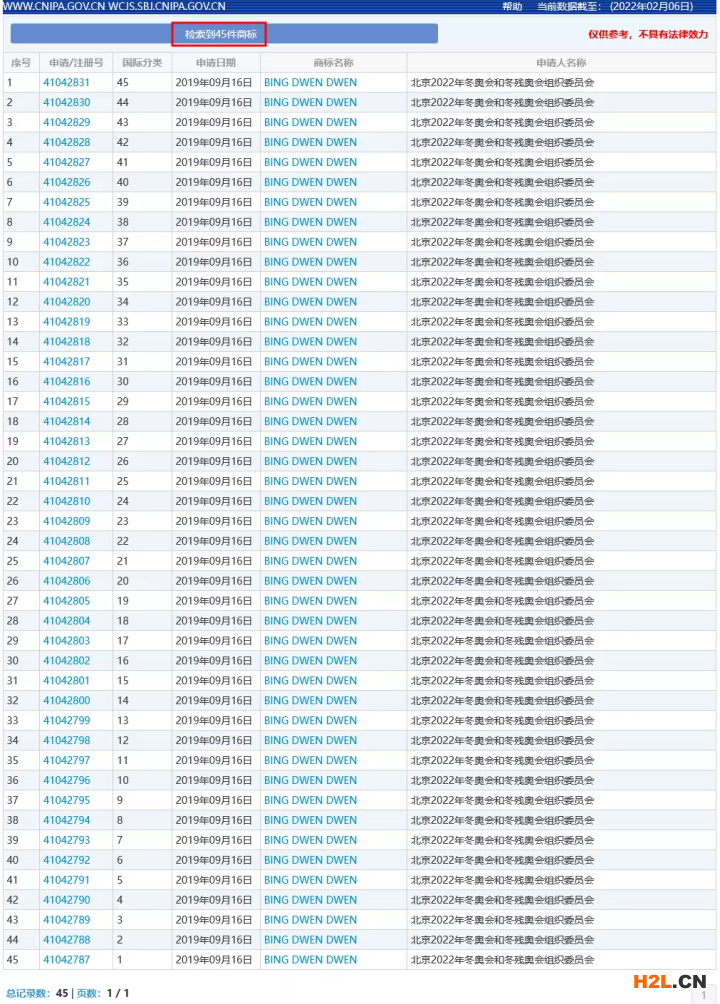Open BING DWEN DWEN trademark for 41042788
This screenshot has height=1004, width=720.
(x=310, y=940)
